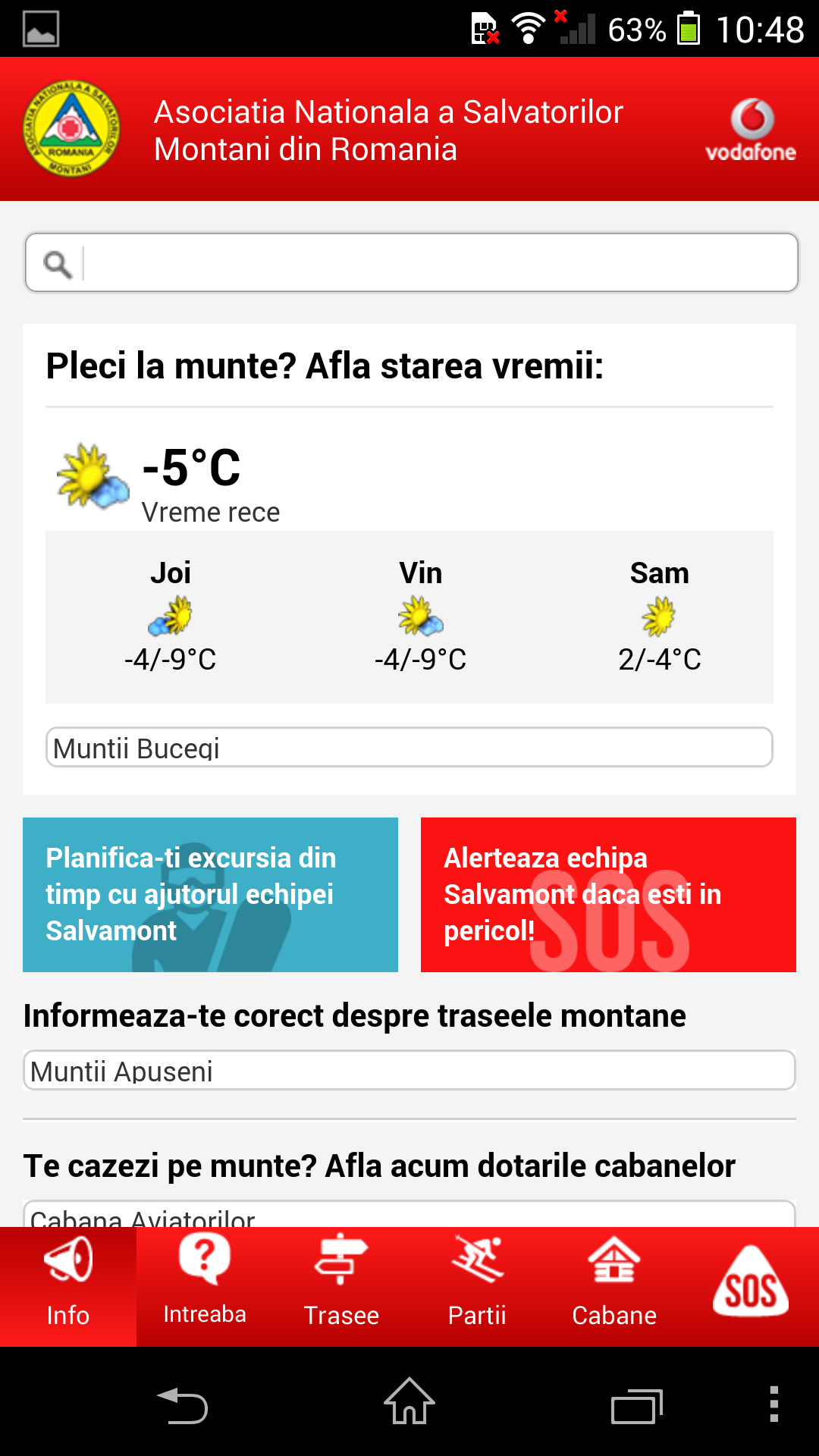Switch to the Intreaba tab

click(205, 1286)
